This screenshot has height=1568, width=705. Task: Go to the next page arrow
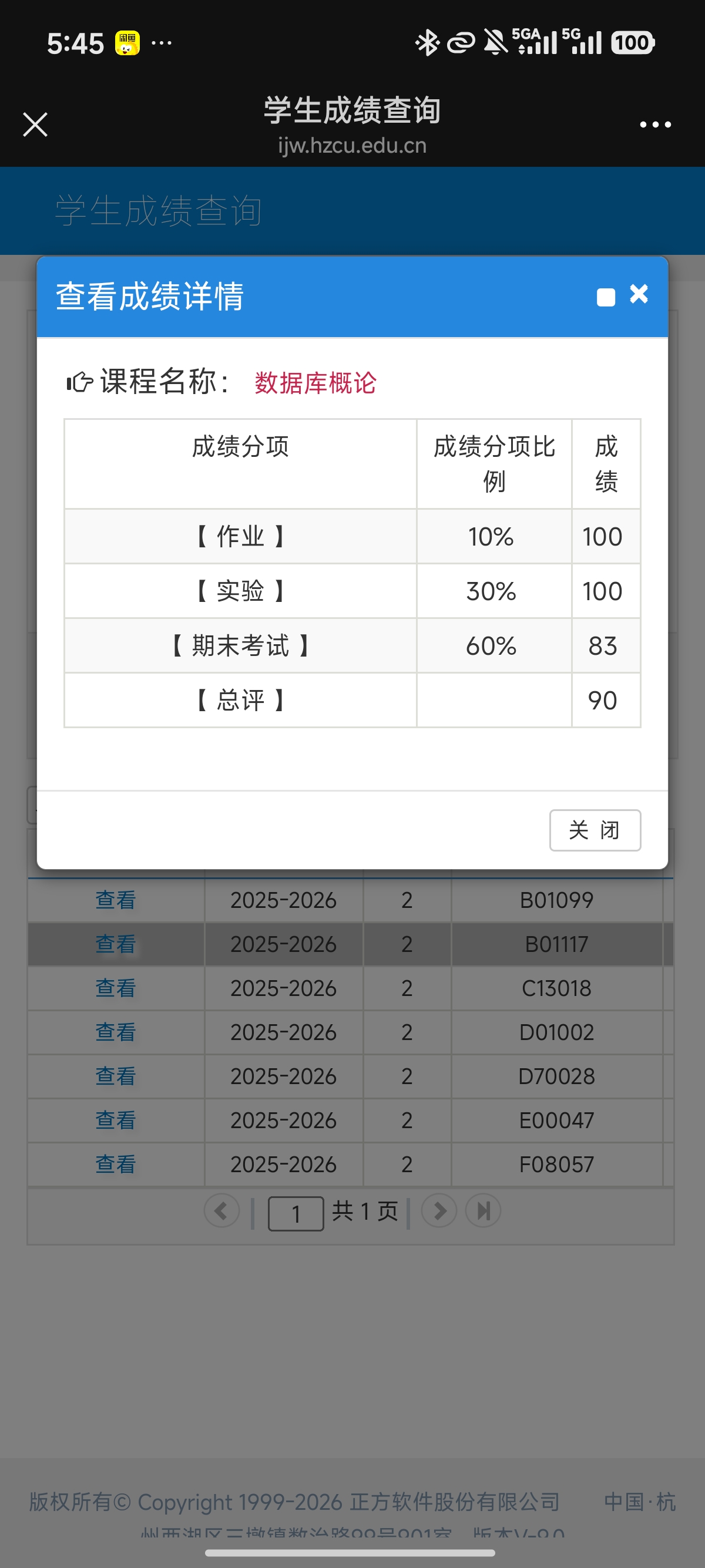(439, 1211)
